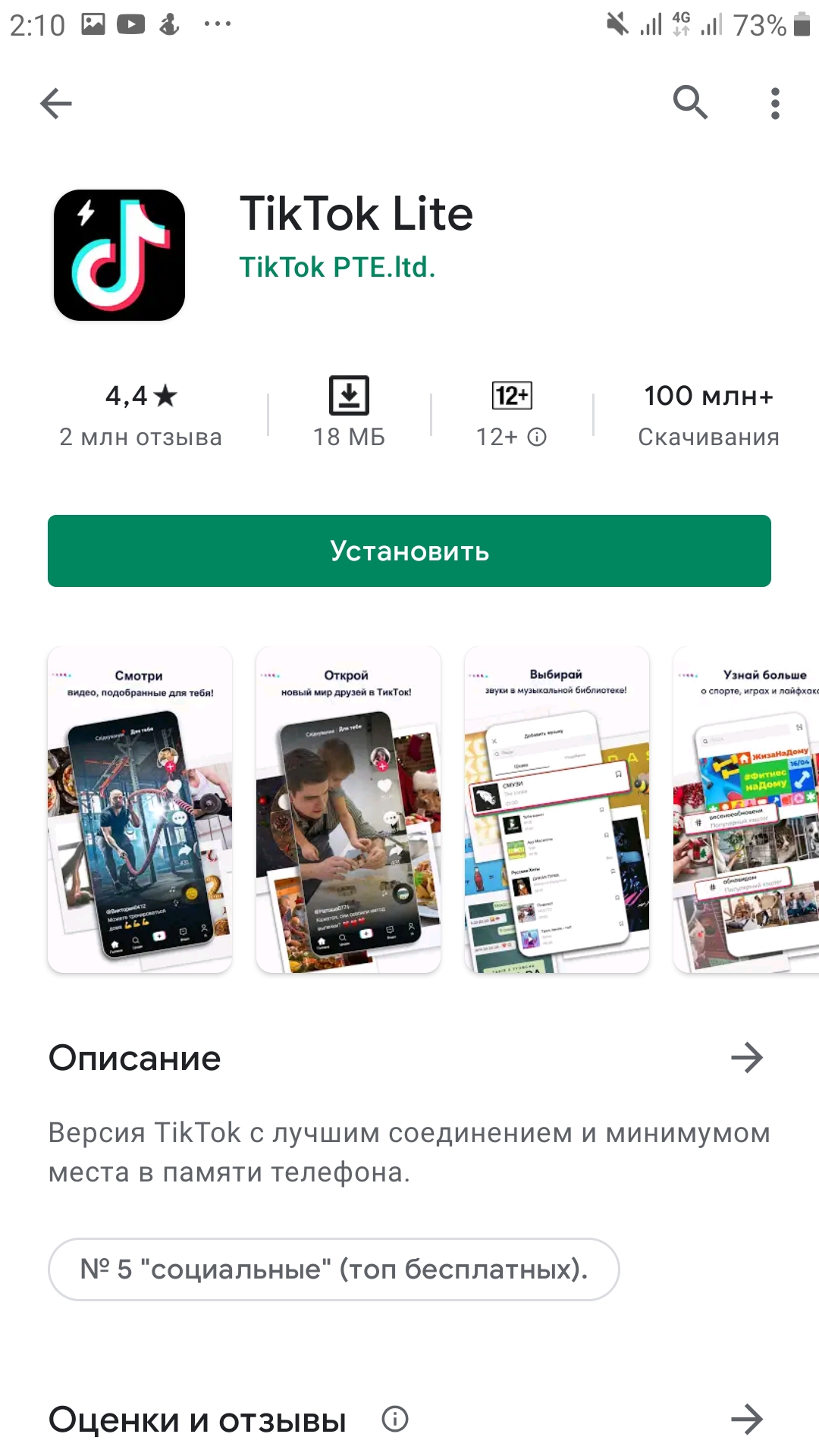Viewport: 819px width, 1456px height.
Task: Open the Оценки и отзывы arrow
Action: click(747, 1419)
